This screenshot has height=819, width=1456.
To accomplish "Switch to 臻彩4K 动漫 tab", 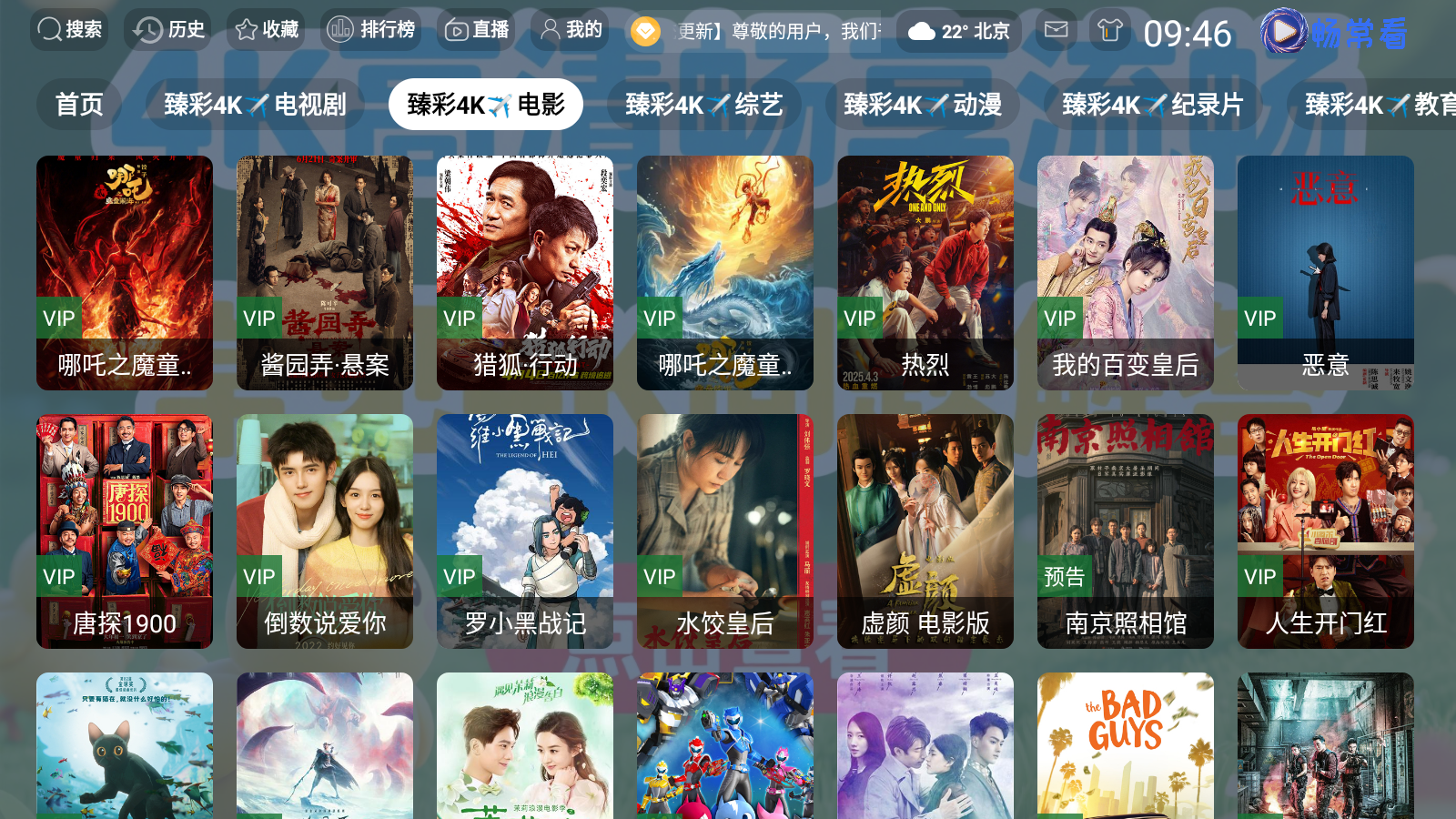I will click(x=922, y=105).
